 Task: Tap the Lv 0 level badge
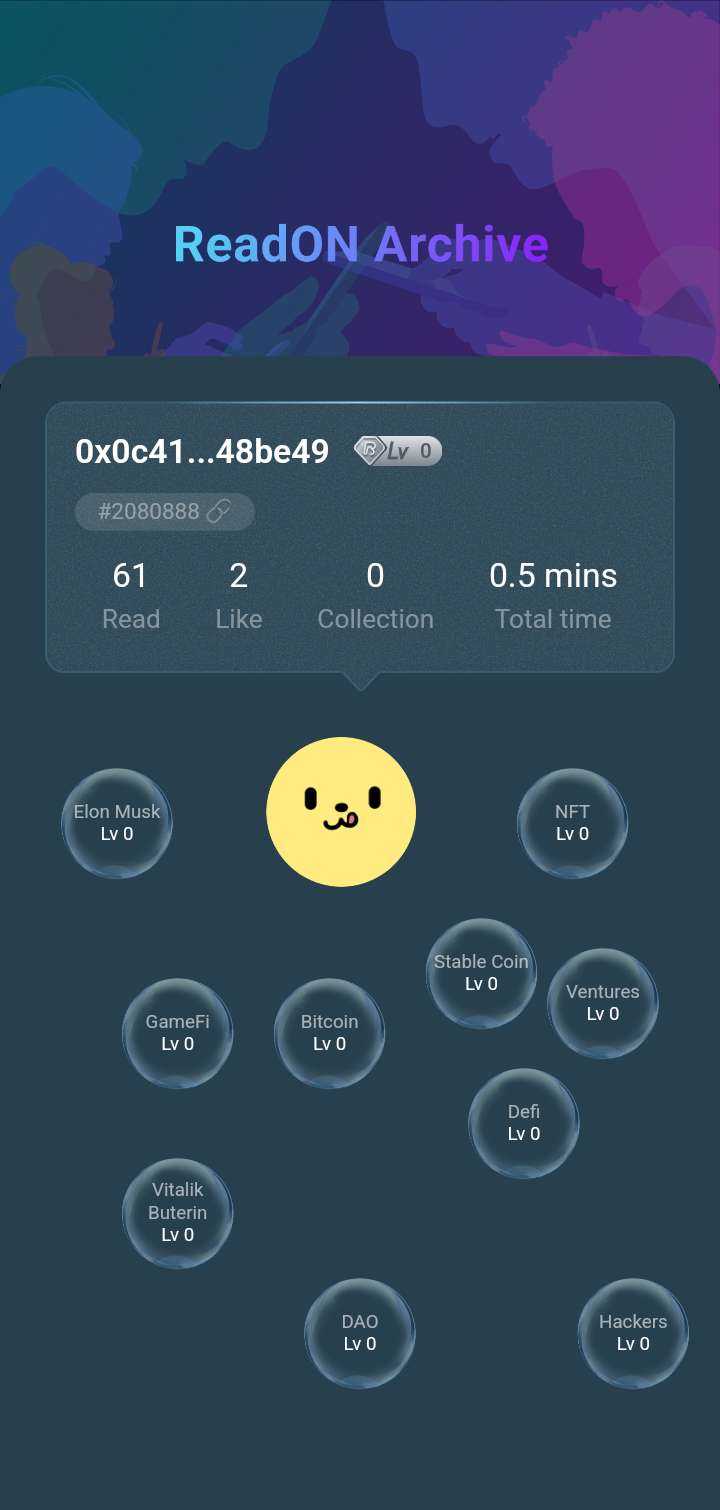click(398, 451)
